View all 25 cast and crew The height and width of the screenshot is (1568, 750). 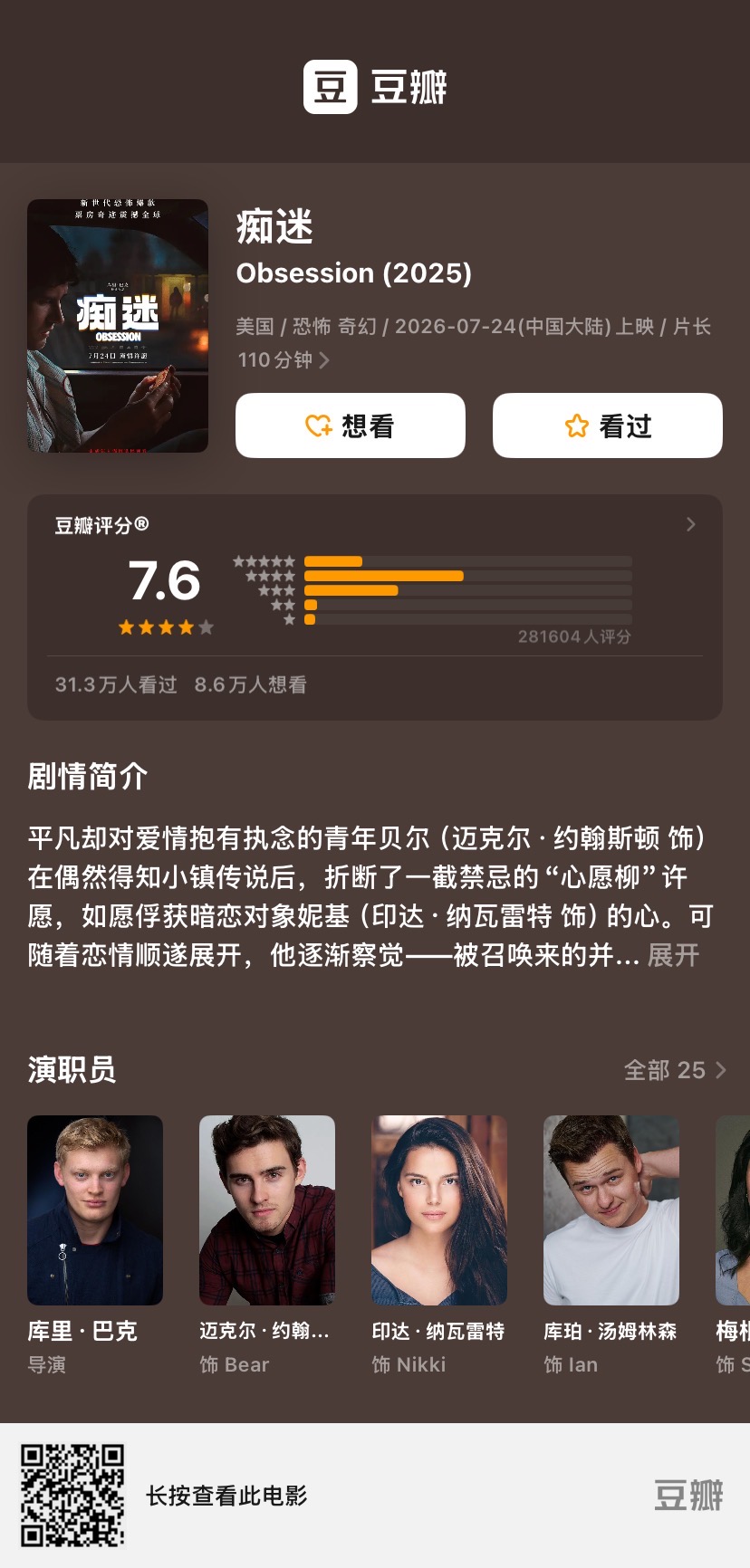[675, 1070]
